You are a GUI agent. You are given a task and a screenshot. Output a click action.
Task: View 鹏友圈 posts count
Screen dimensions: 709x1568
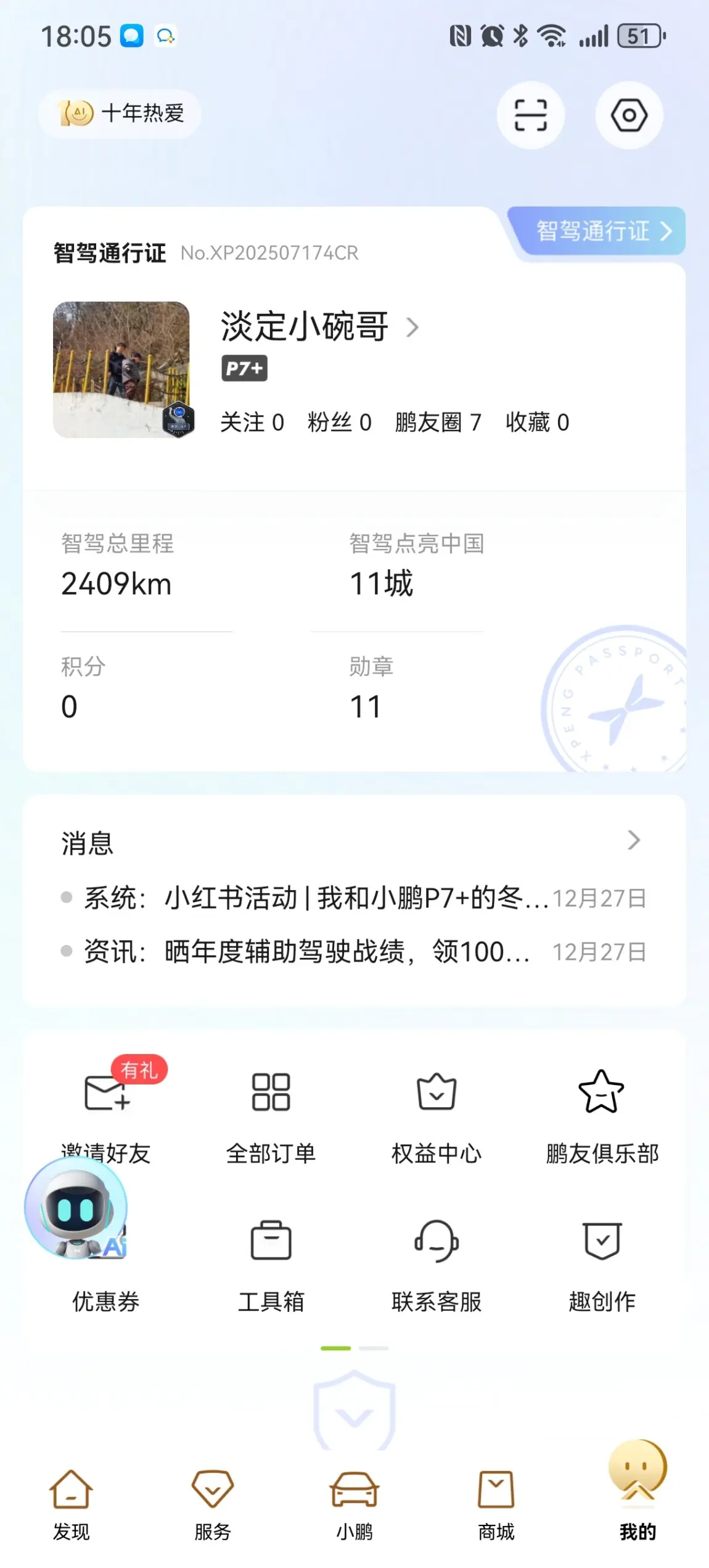438,423
